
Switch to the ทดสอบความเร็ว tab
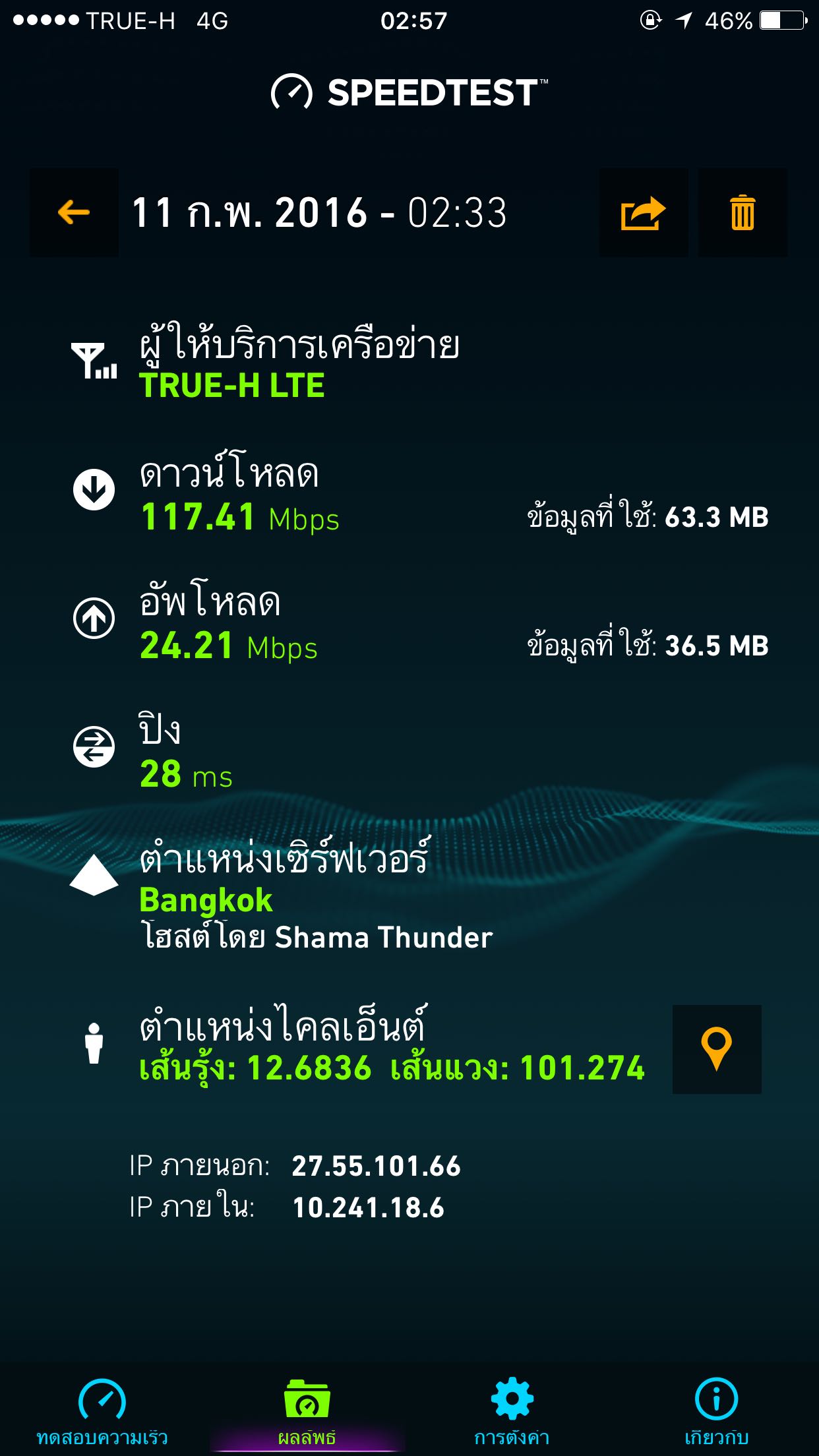pyautogui.click(x=102, y=1411)
